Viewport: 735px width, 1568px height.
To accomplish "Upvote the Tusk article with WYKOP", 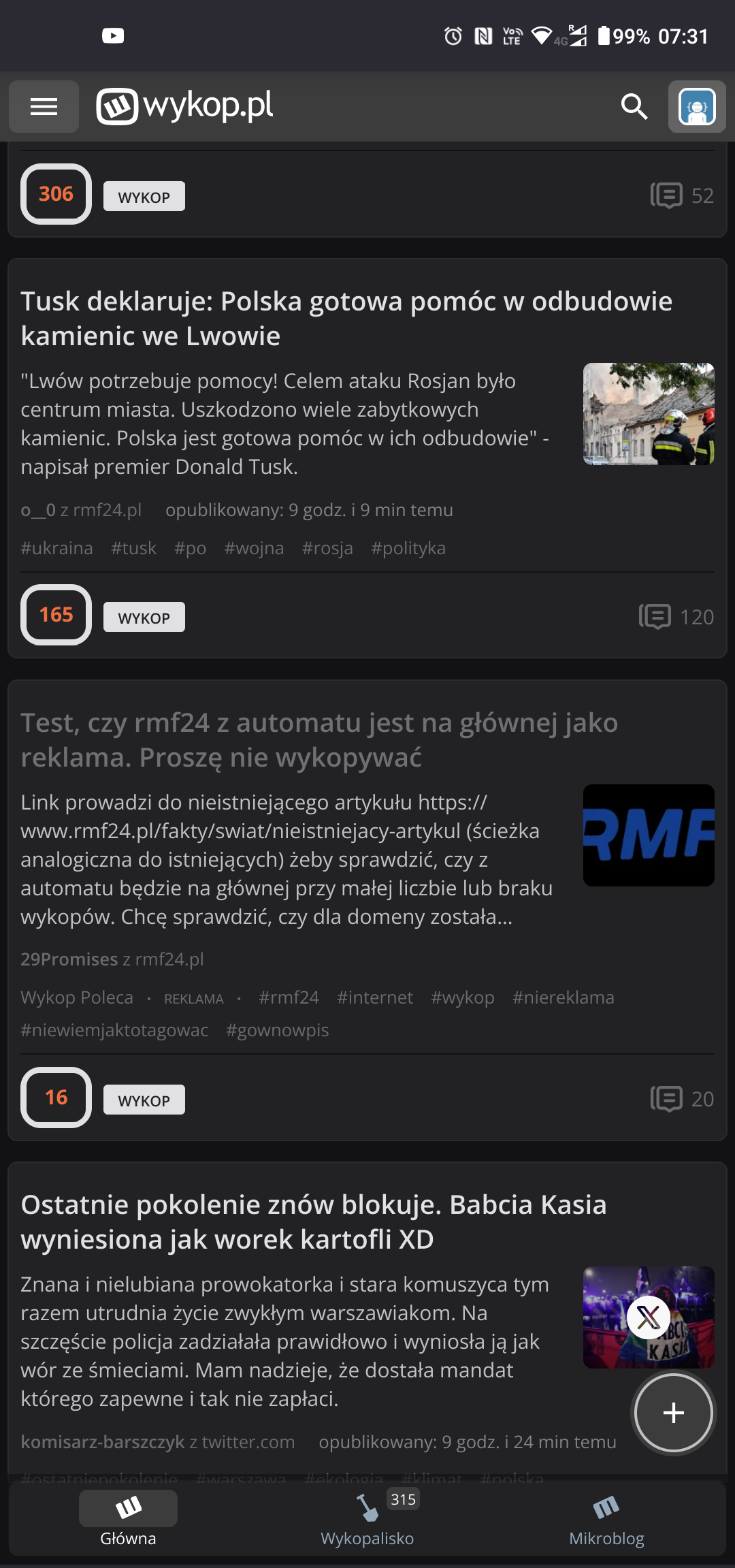I will coord(144,618).
